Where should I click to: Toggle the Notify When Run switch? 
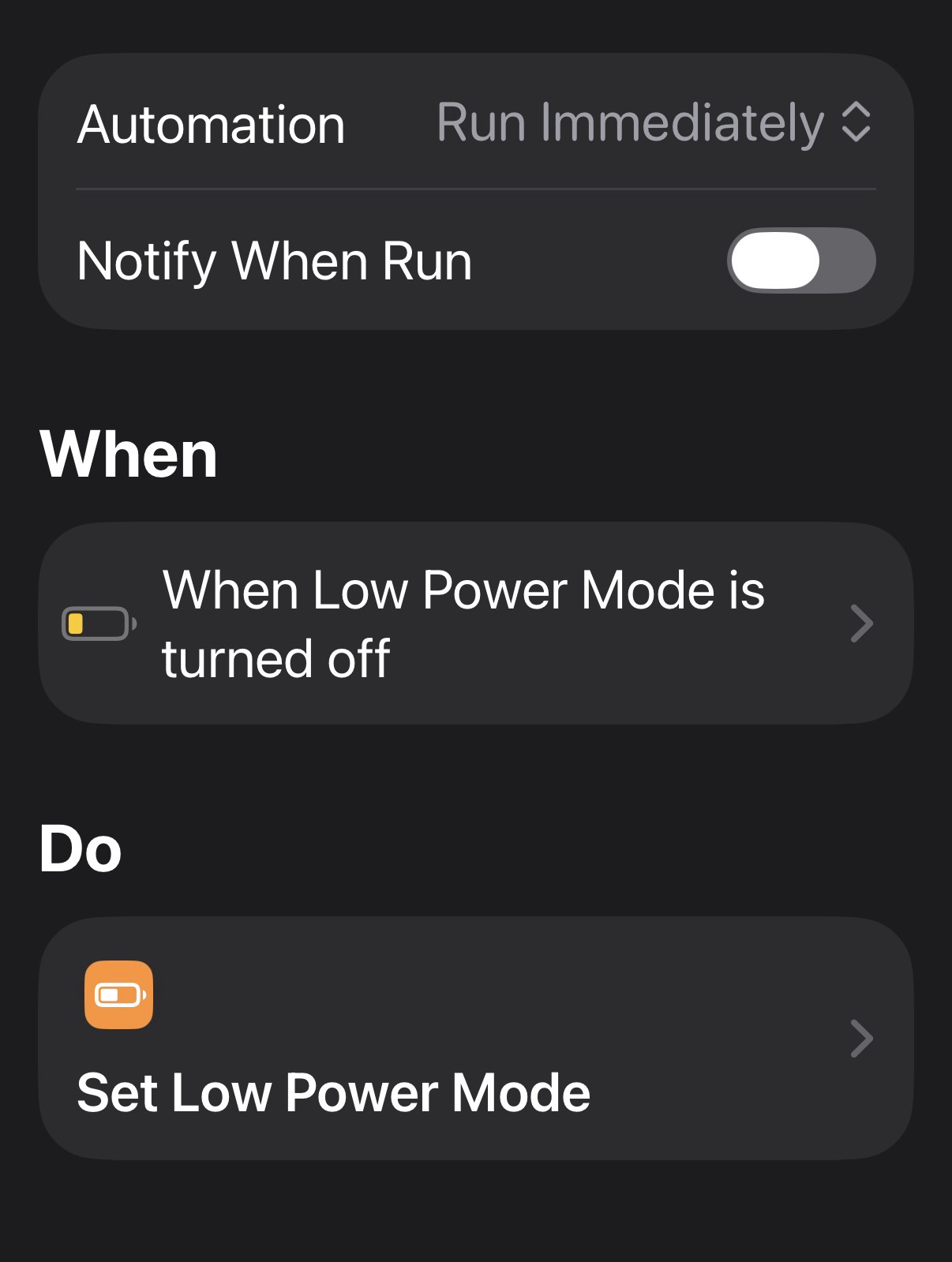[800, 260]
